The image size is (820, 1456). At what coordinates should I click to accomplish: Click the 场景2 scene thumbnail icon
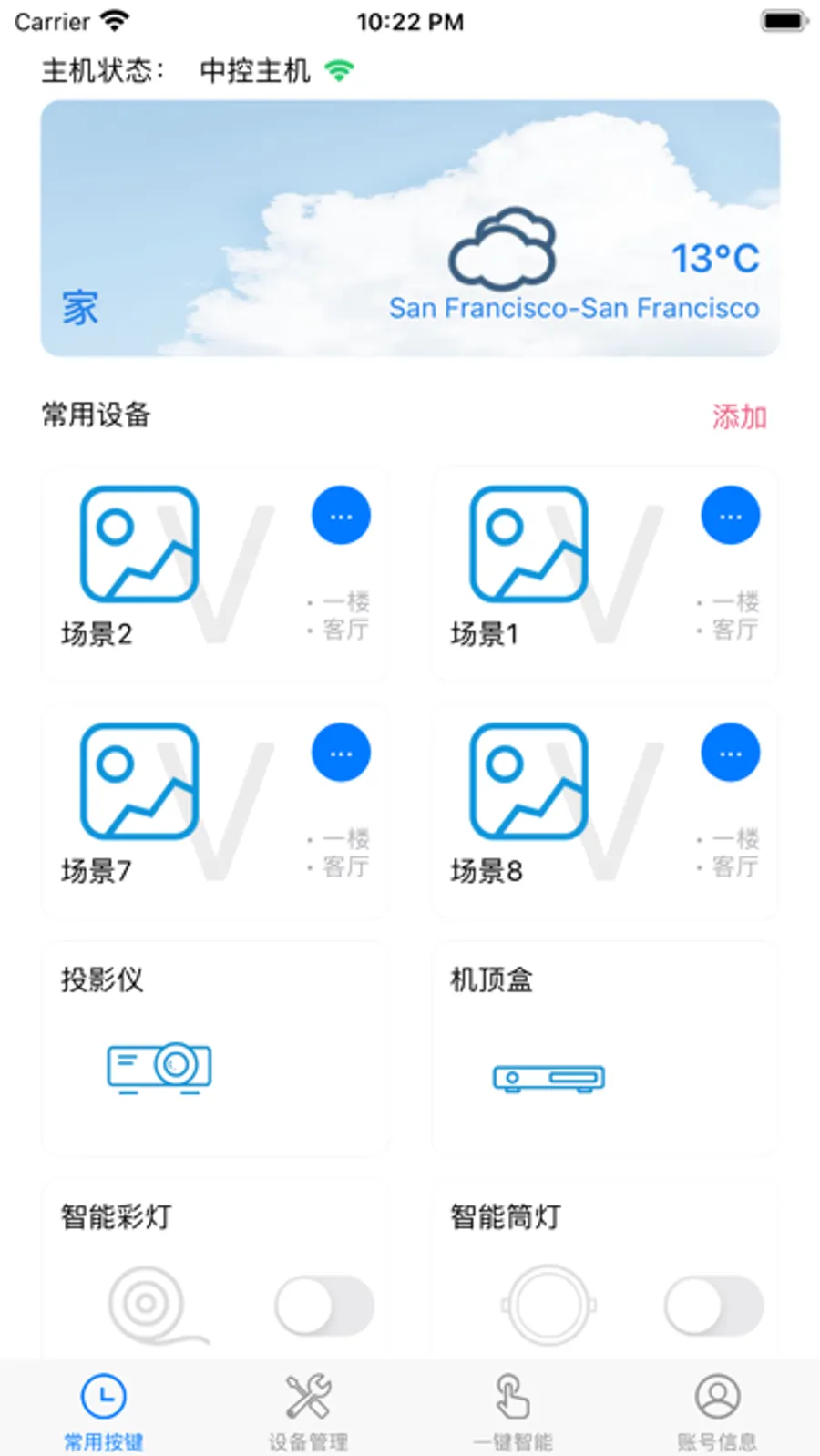click(138, 544)
